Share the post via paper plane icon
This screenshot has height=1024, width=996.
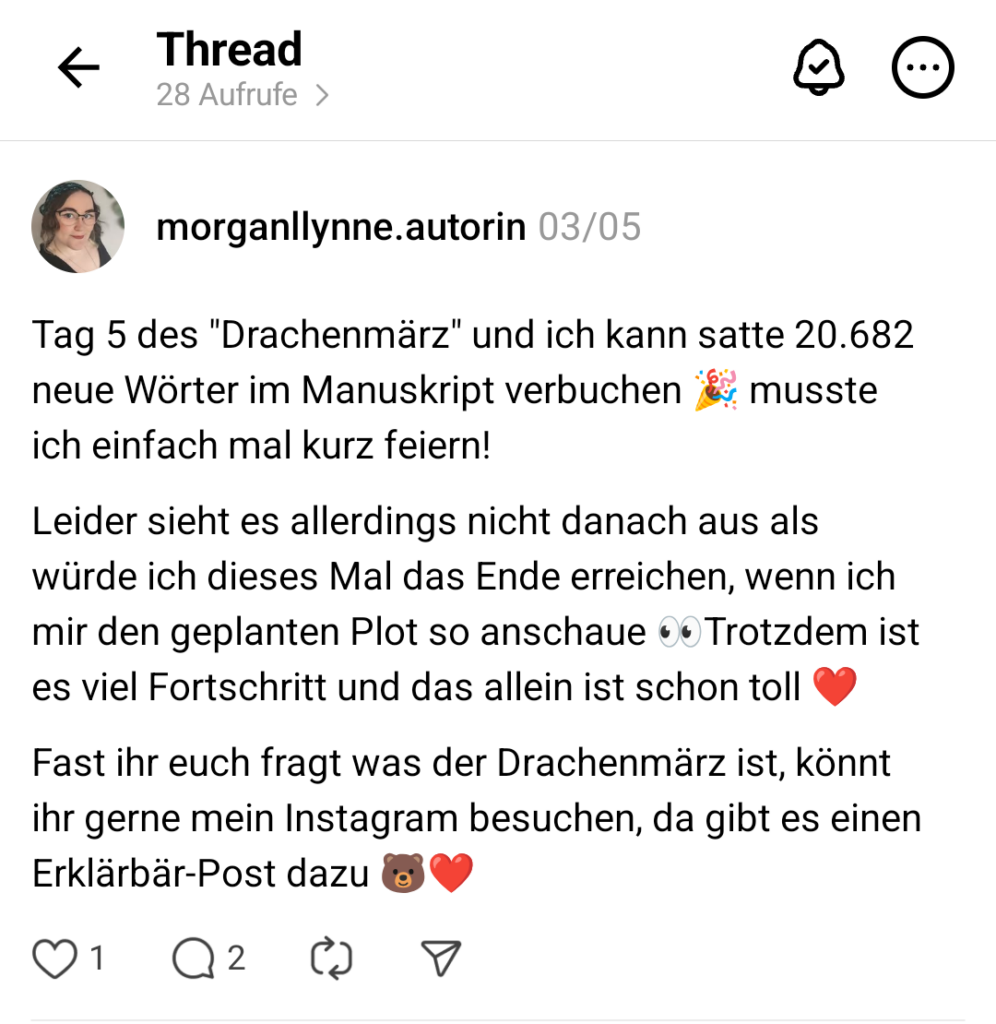click(441, 960)
